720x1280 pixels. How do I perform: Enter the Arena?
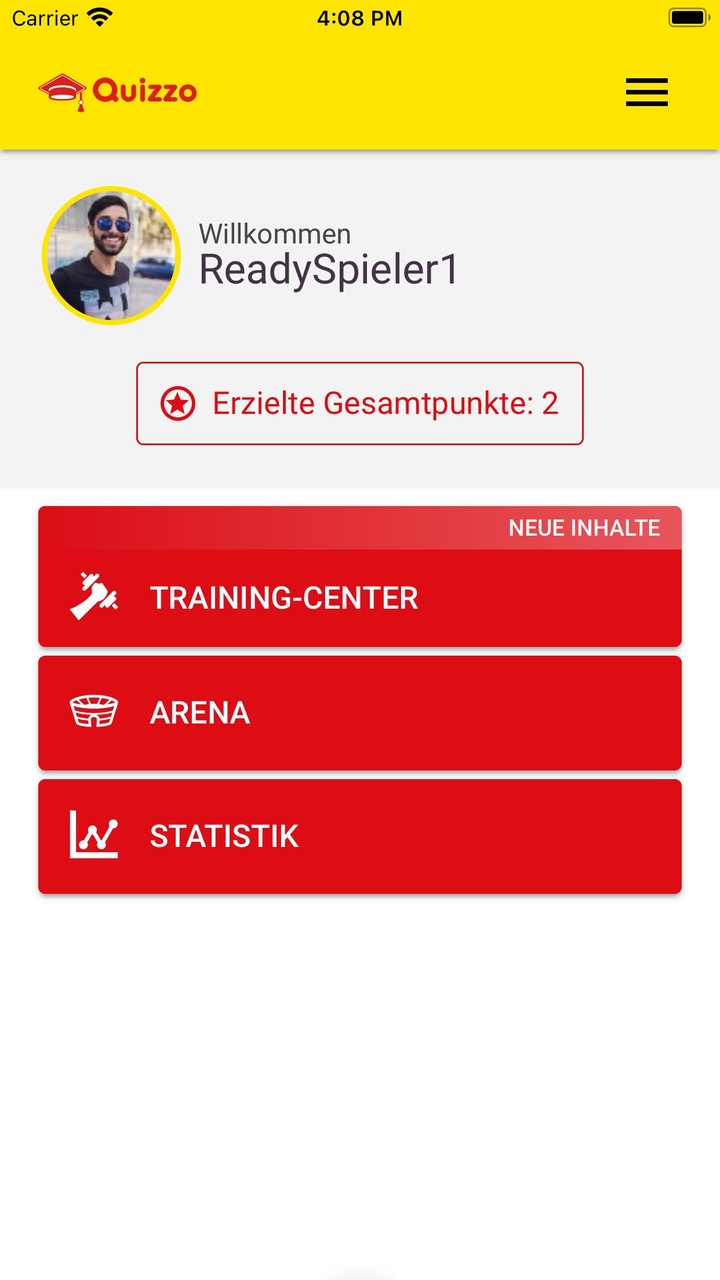coord(360,713)
